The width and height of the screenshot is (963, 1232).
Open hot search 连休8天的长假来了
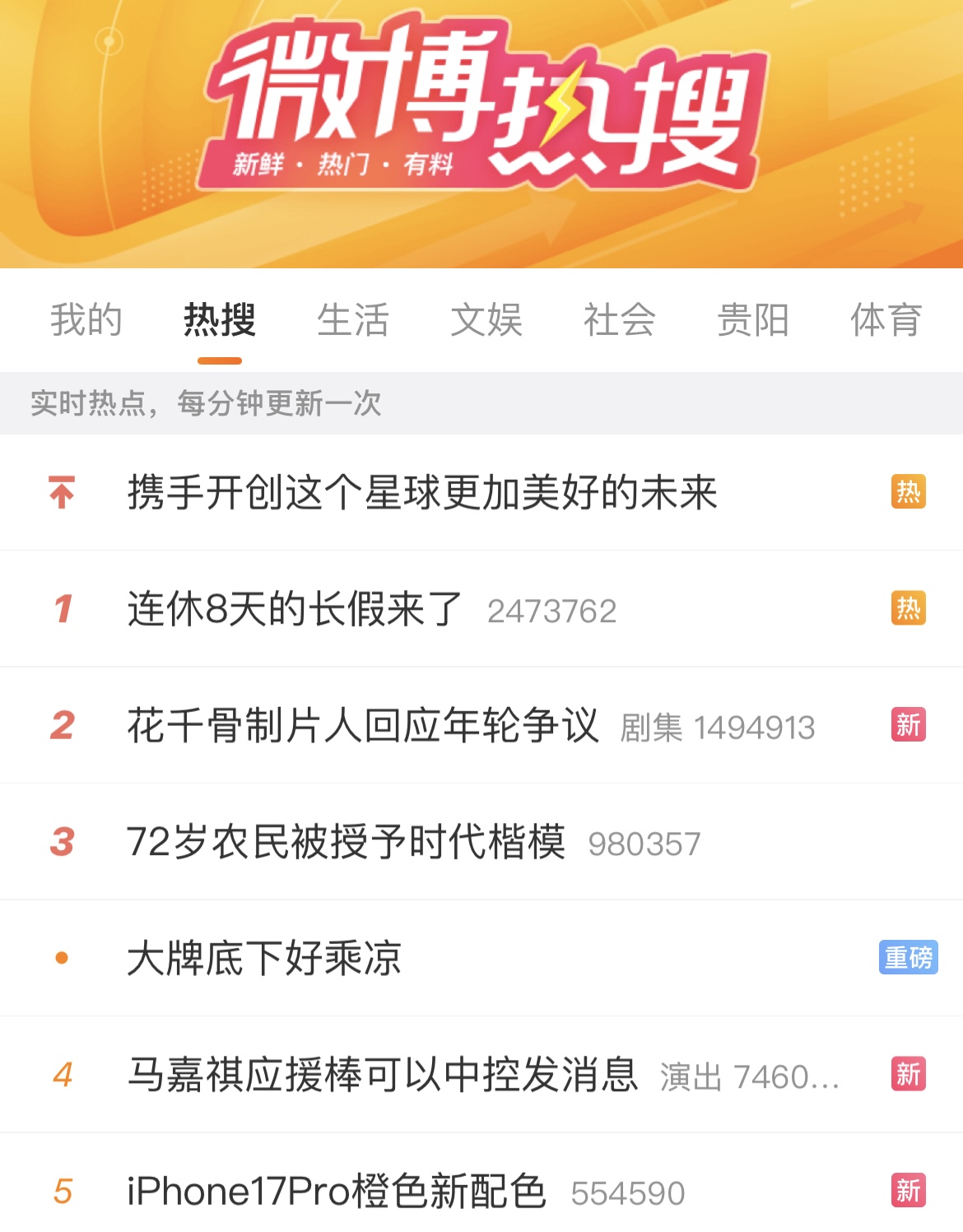click(x=295, y=610)
